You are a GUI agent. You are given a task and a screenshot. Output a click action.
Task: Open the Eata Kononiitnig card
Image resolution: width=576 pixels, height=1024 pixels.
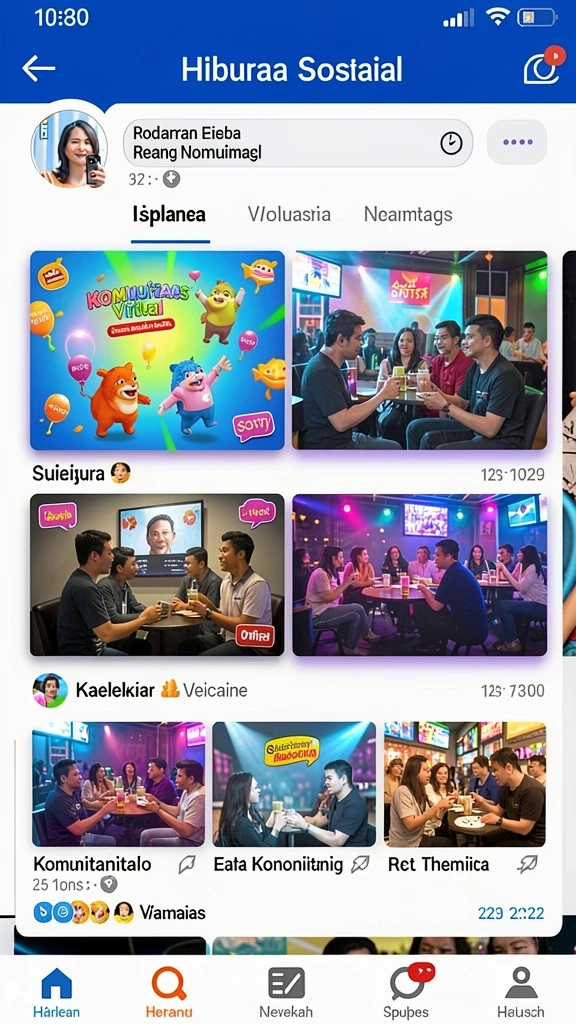coord(294,784)
